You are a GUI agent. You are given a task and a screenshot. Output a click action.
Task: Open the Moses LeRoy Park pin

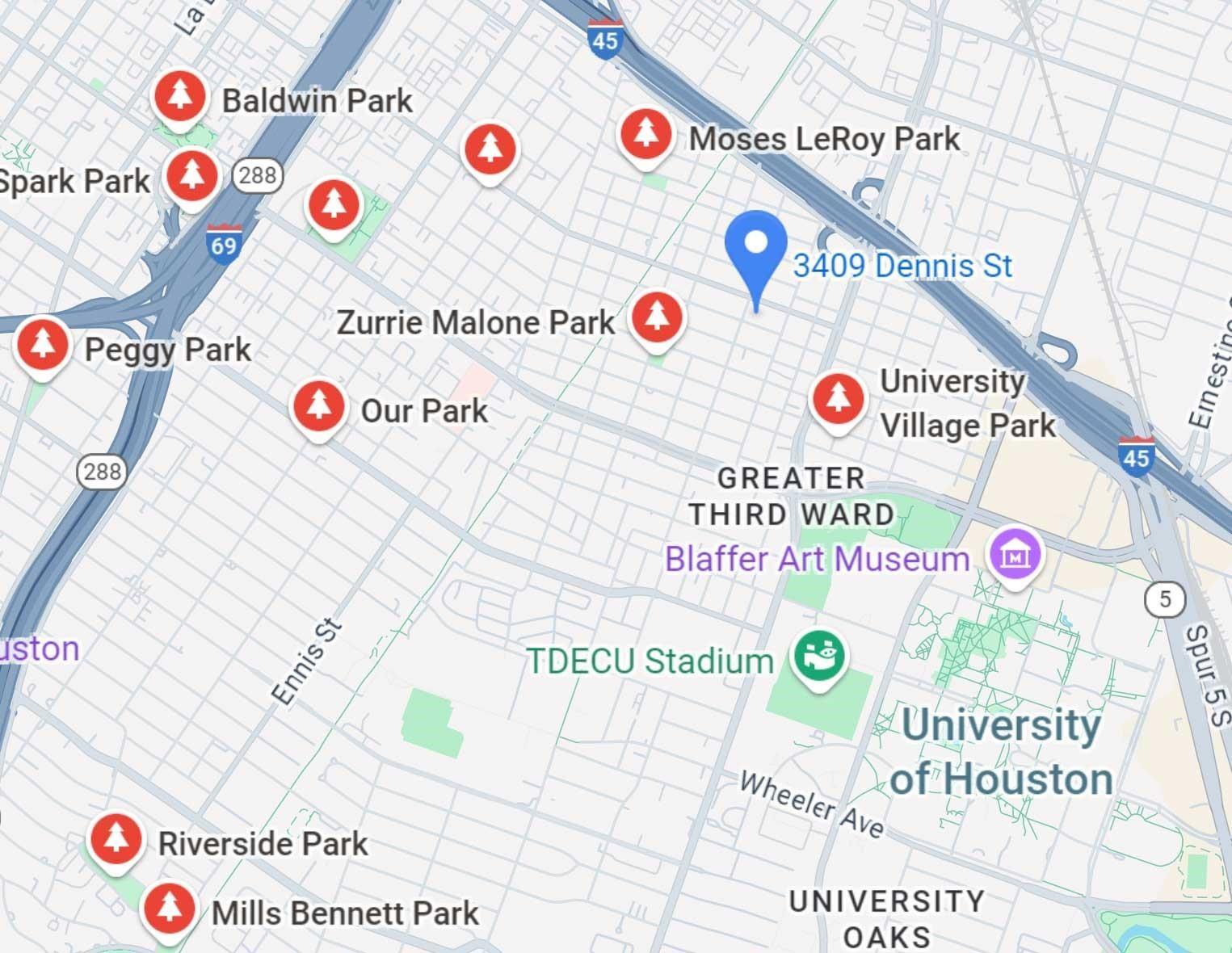point(645,135)
